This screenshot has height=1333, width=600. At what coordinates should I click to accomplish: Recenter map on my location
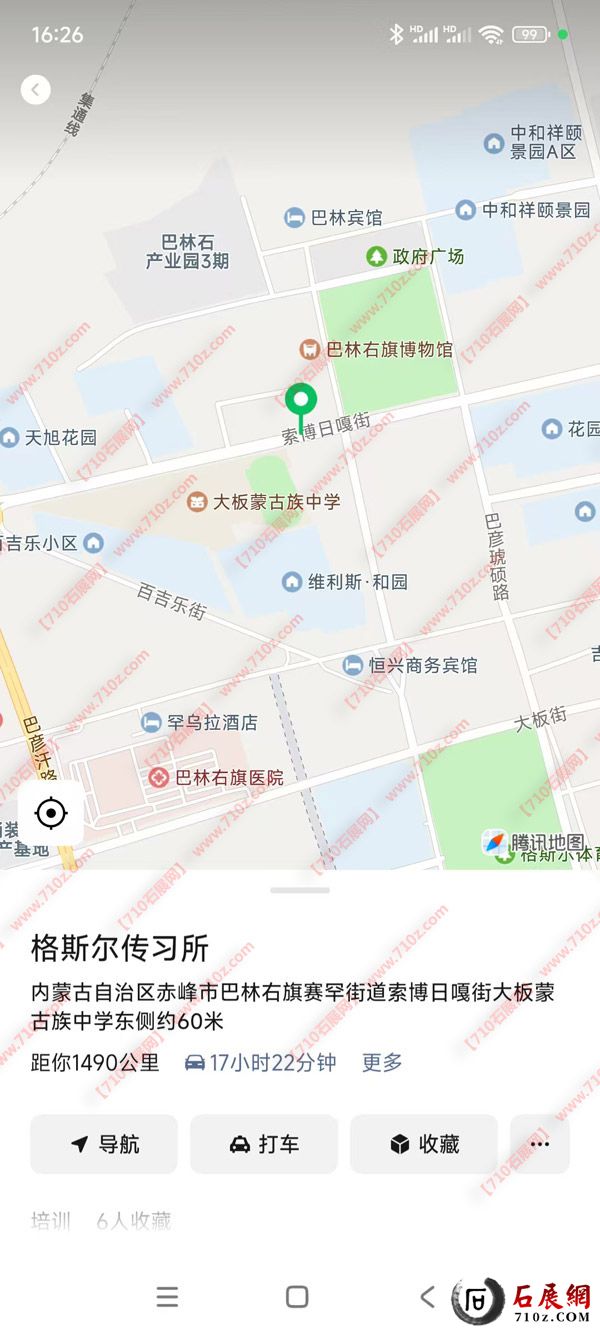[51, 813]
